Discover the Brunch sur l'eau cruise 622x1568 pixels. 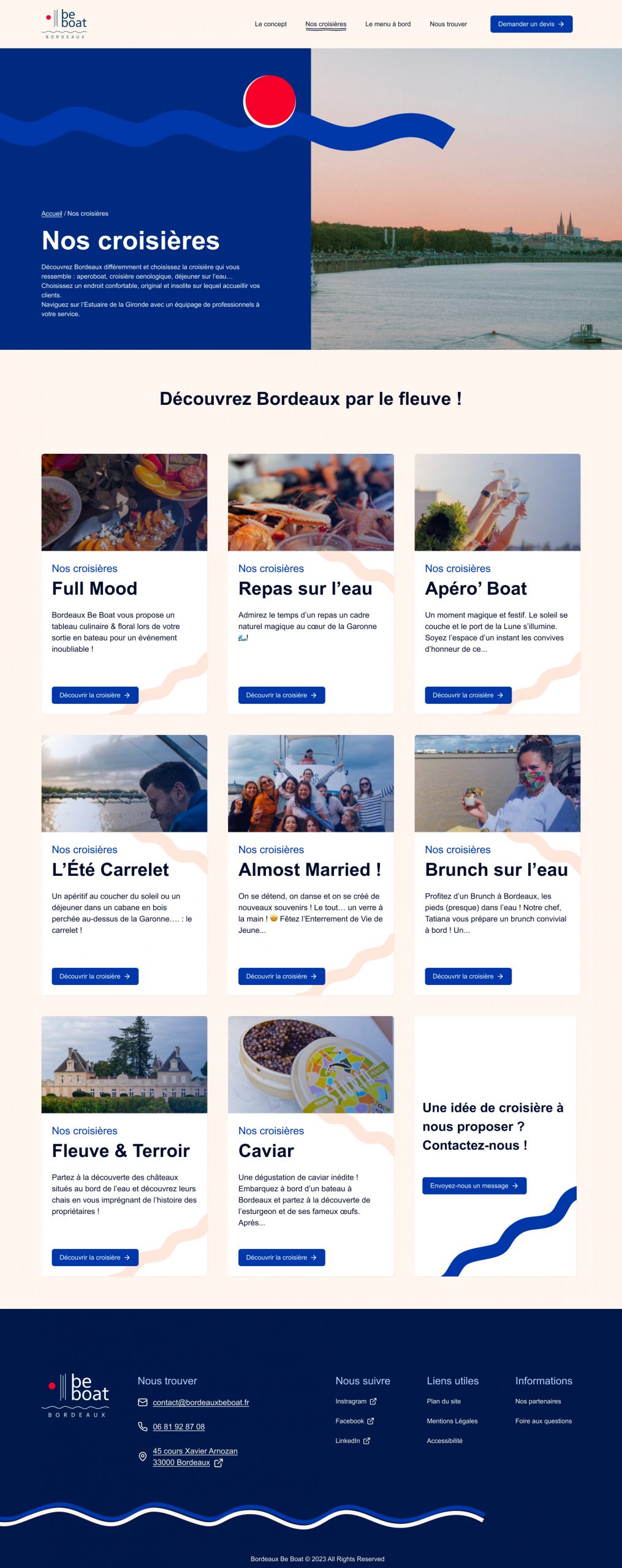(x=468, y=976)
